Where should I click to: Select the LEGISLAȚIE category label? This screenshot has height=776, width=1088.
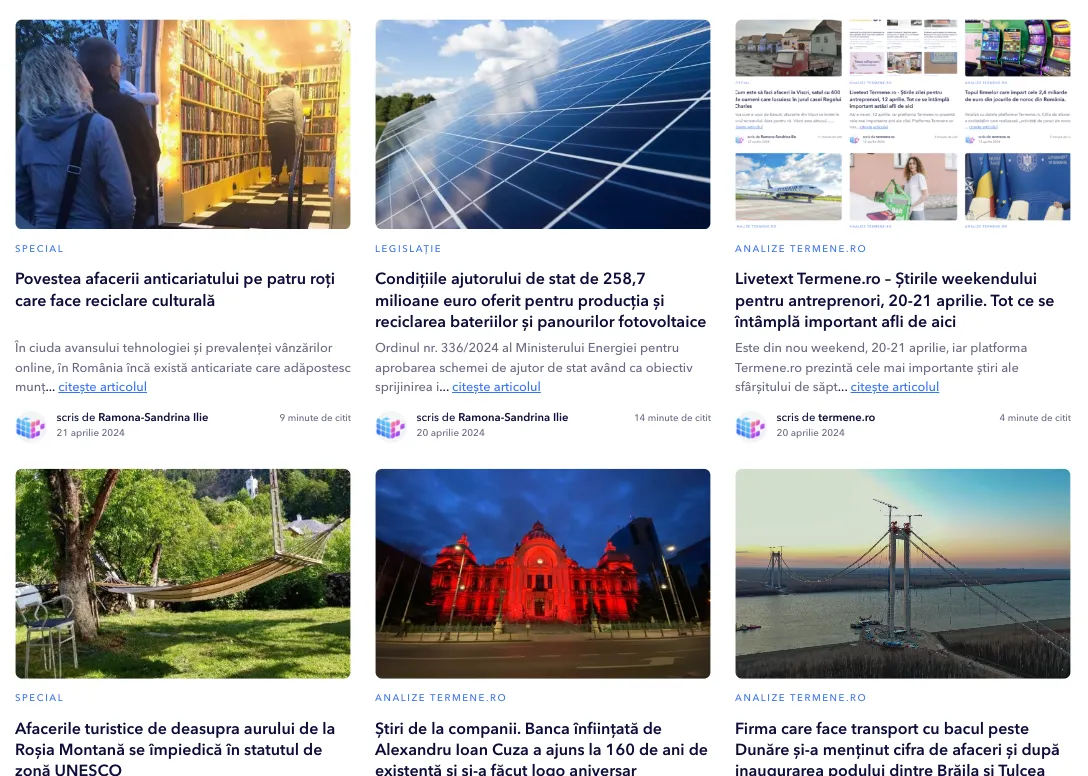[408, 249]
